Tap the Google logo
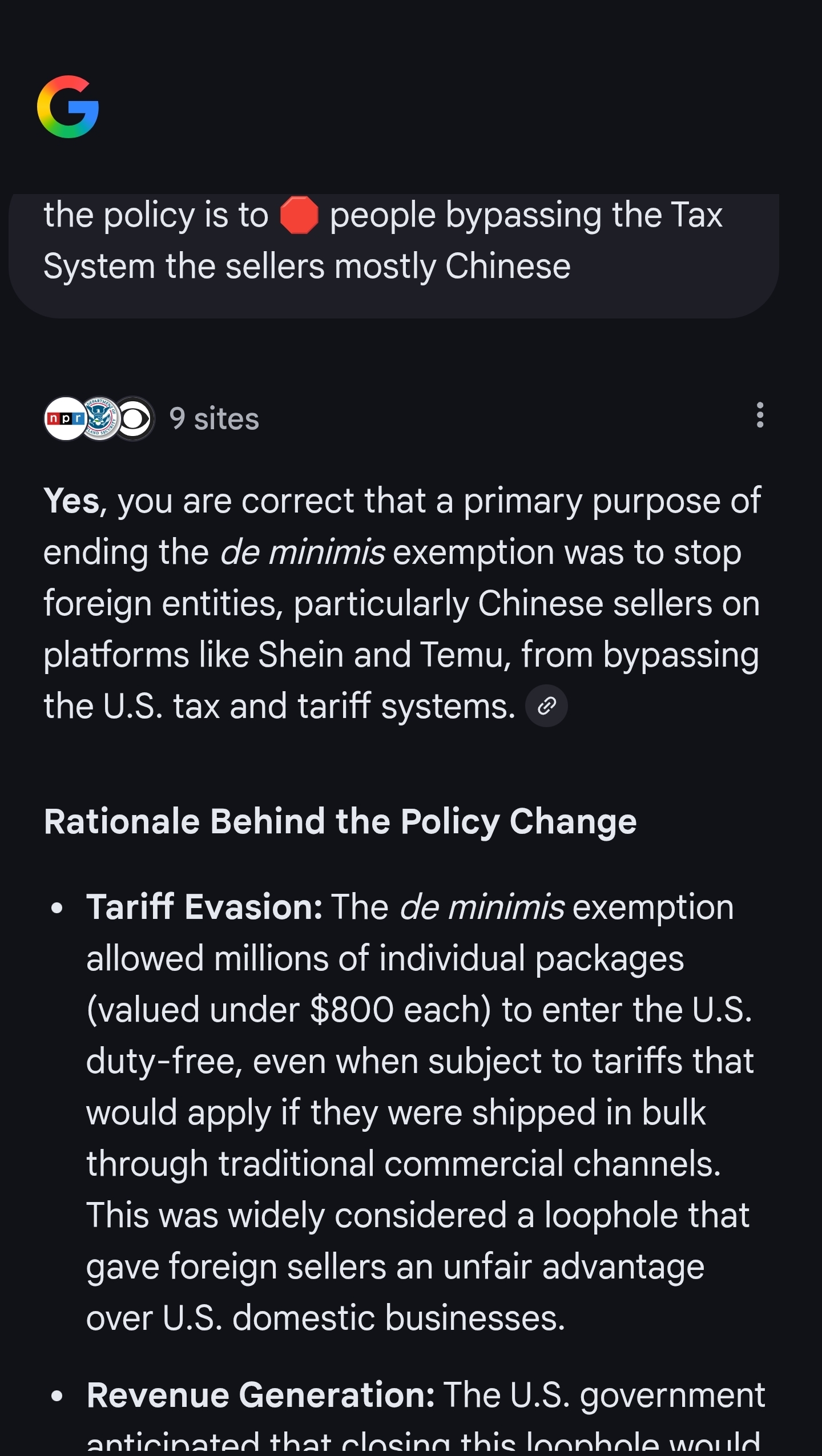This screenshot has width=822, height=1456. tap(68, 107)
